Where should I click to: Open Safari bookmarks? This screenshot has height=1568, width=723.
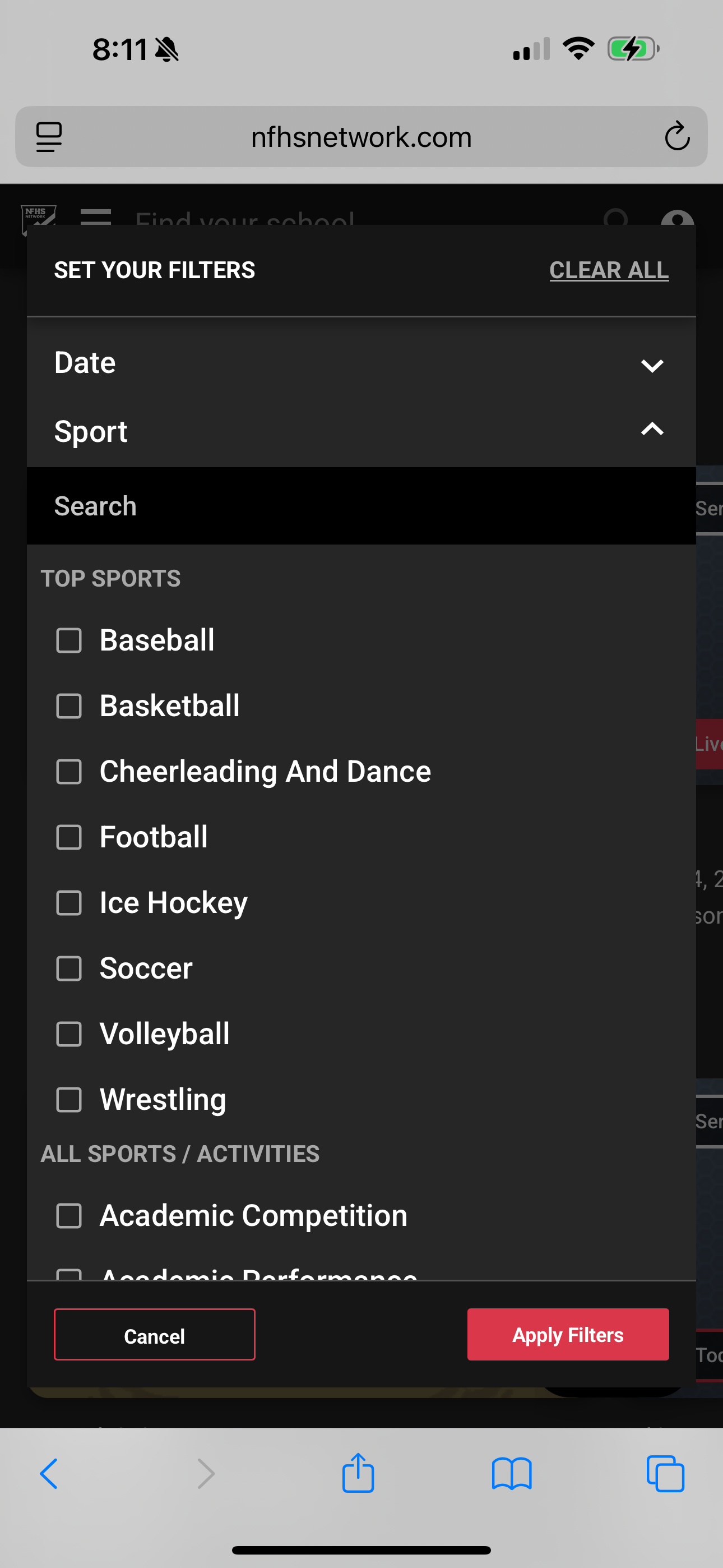511,1474
